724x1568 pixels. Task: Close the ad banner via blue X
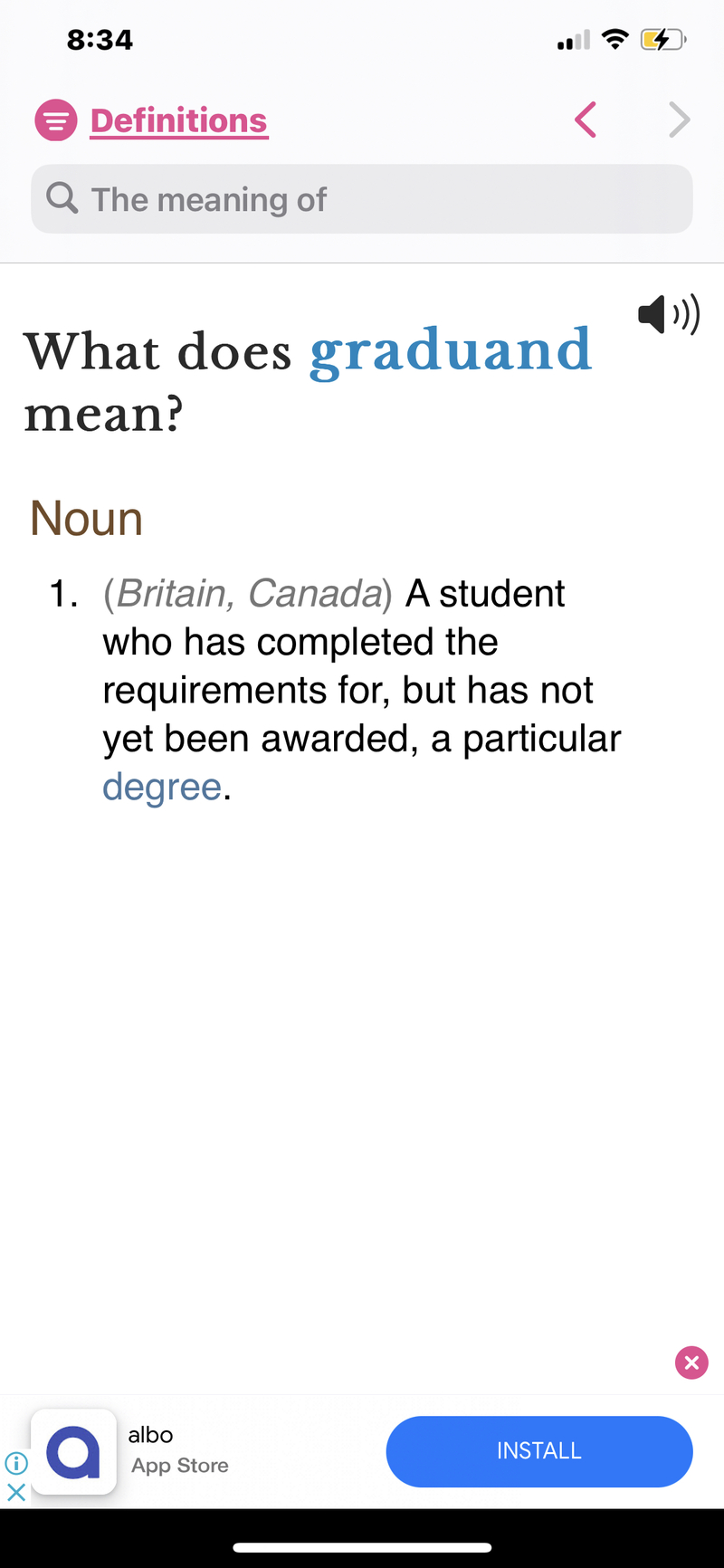pyautogui.click(x=15, y=1492)
